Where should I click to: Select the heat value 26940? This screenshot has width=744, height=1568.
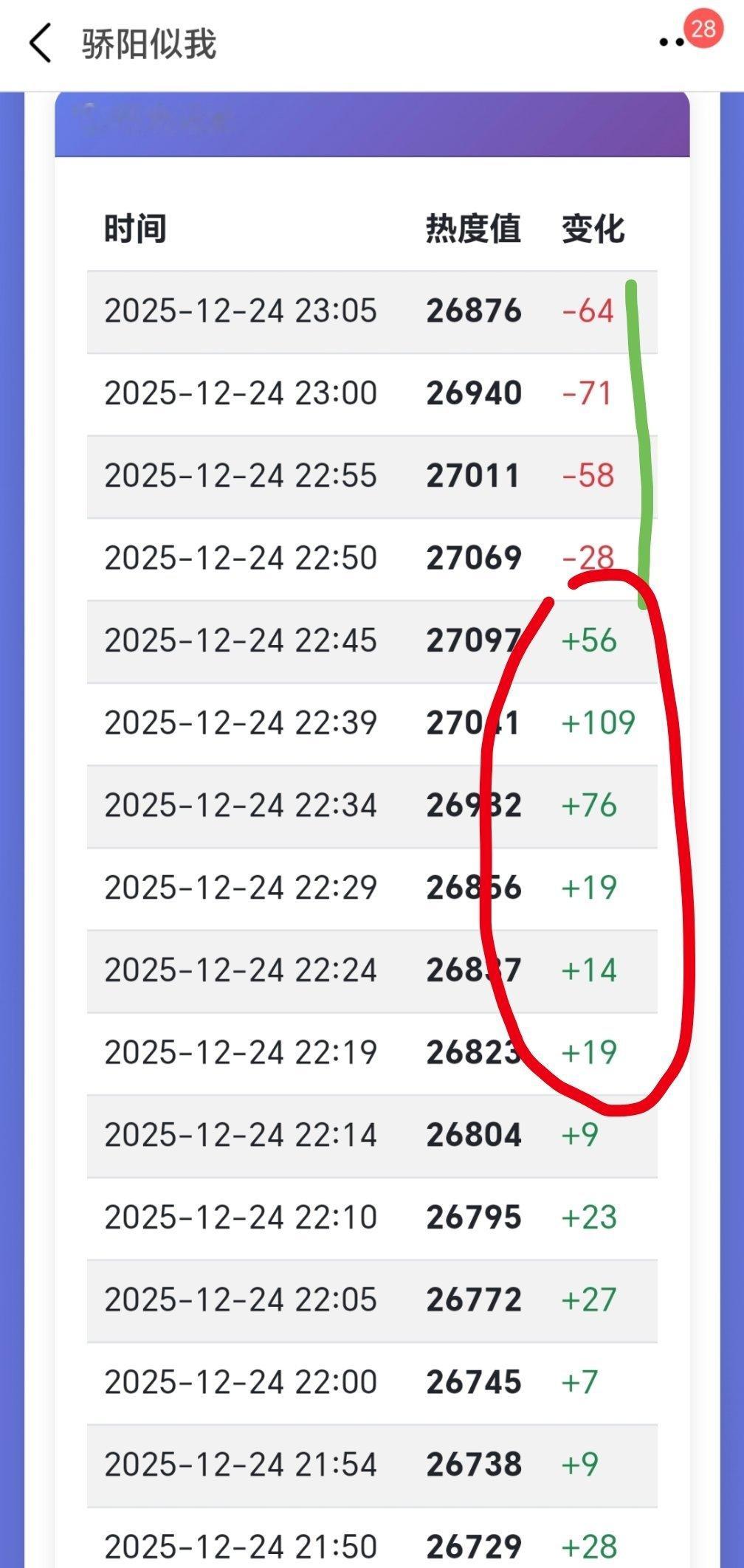coord(475,393)
